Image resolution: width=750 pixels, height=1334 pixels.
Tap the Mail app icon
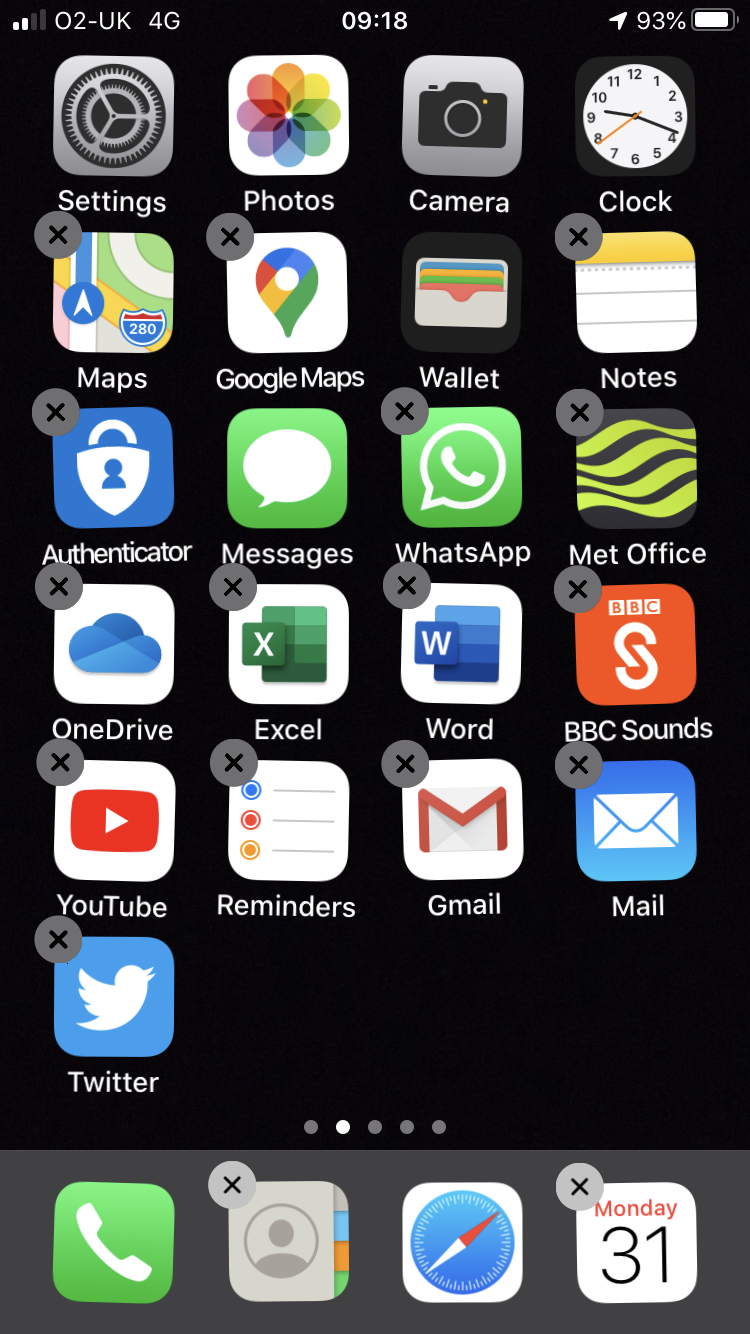tap(636, 821)
